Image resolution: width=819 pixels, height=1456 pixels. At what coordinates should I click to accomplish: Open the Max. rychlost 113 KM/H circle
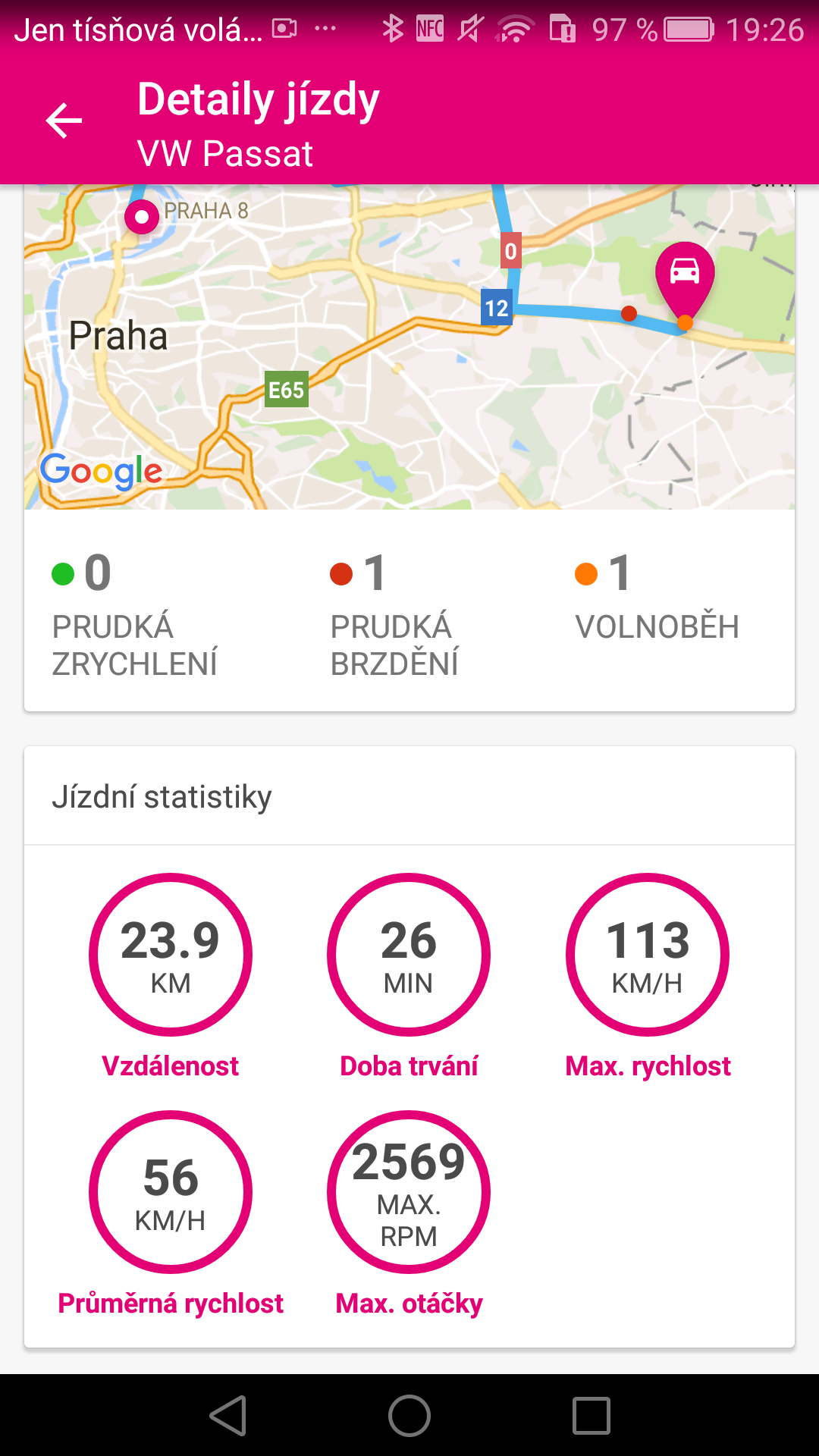648,954
